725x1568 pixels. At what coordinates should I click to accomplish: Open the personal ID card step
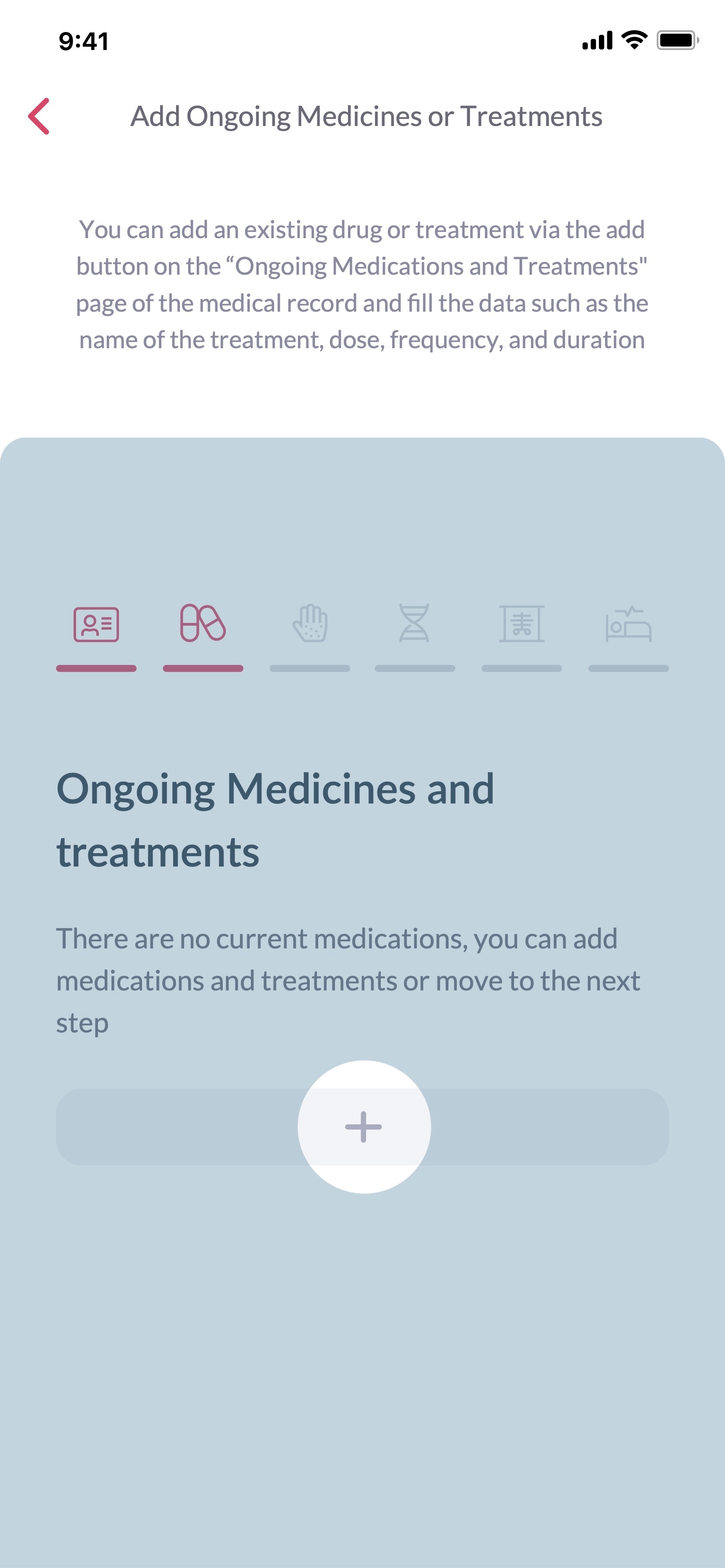(x=96, y=625)
